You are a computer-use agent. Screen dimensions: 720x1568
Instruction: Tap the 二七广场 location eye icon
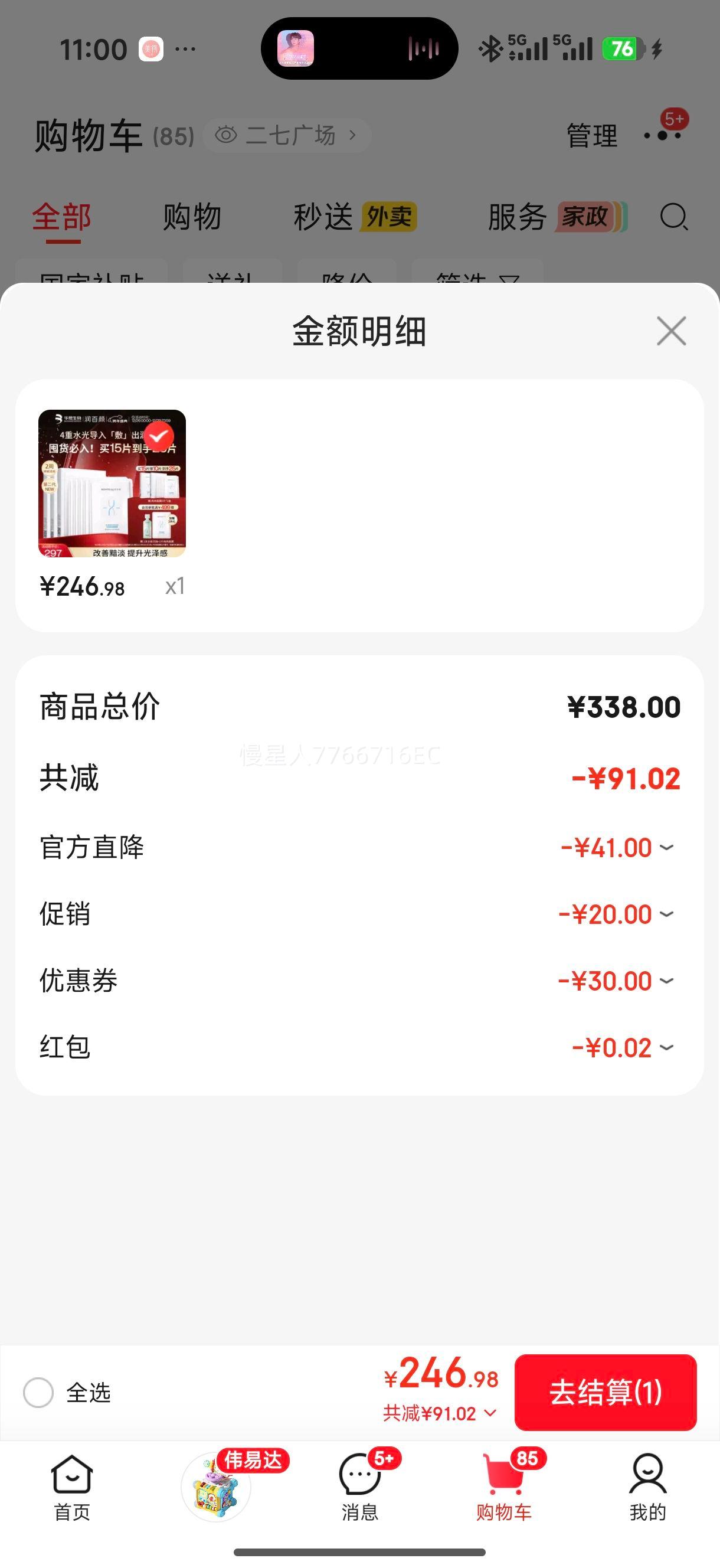point(227,135)
